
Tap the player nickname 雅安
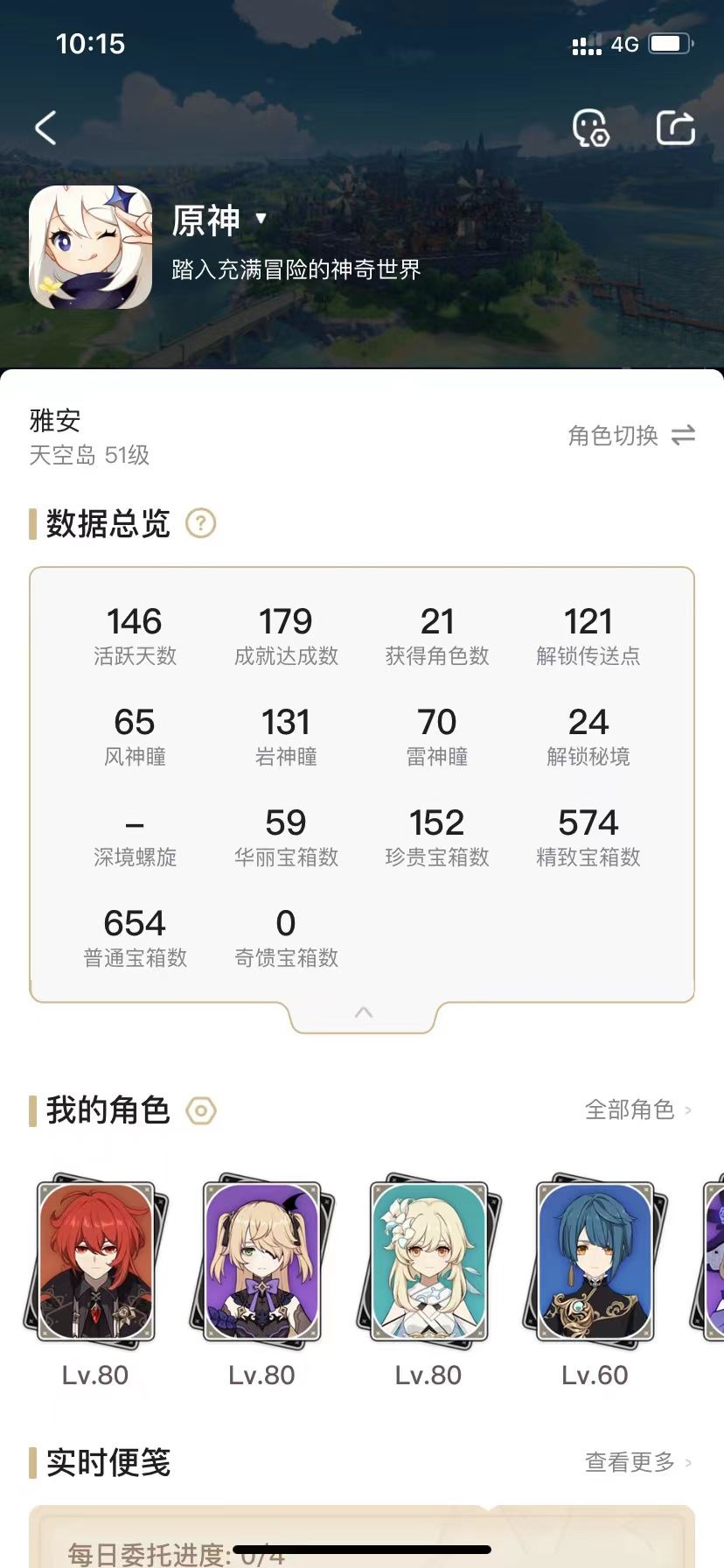click(52, 420)
